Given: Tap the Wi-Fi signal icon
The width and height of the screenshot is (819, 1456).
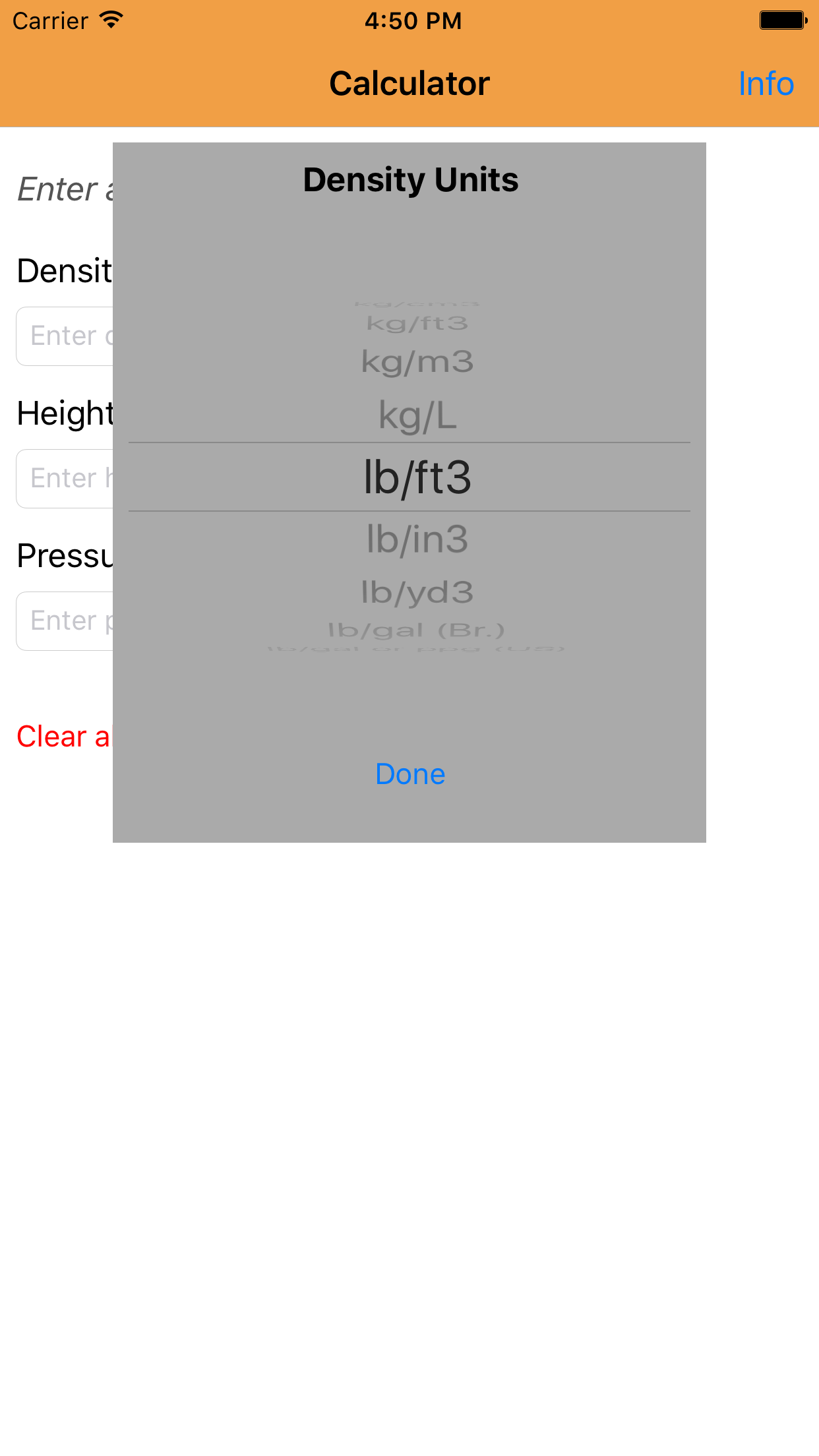Looking at the screenshot, I should [x=109, y=20].
